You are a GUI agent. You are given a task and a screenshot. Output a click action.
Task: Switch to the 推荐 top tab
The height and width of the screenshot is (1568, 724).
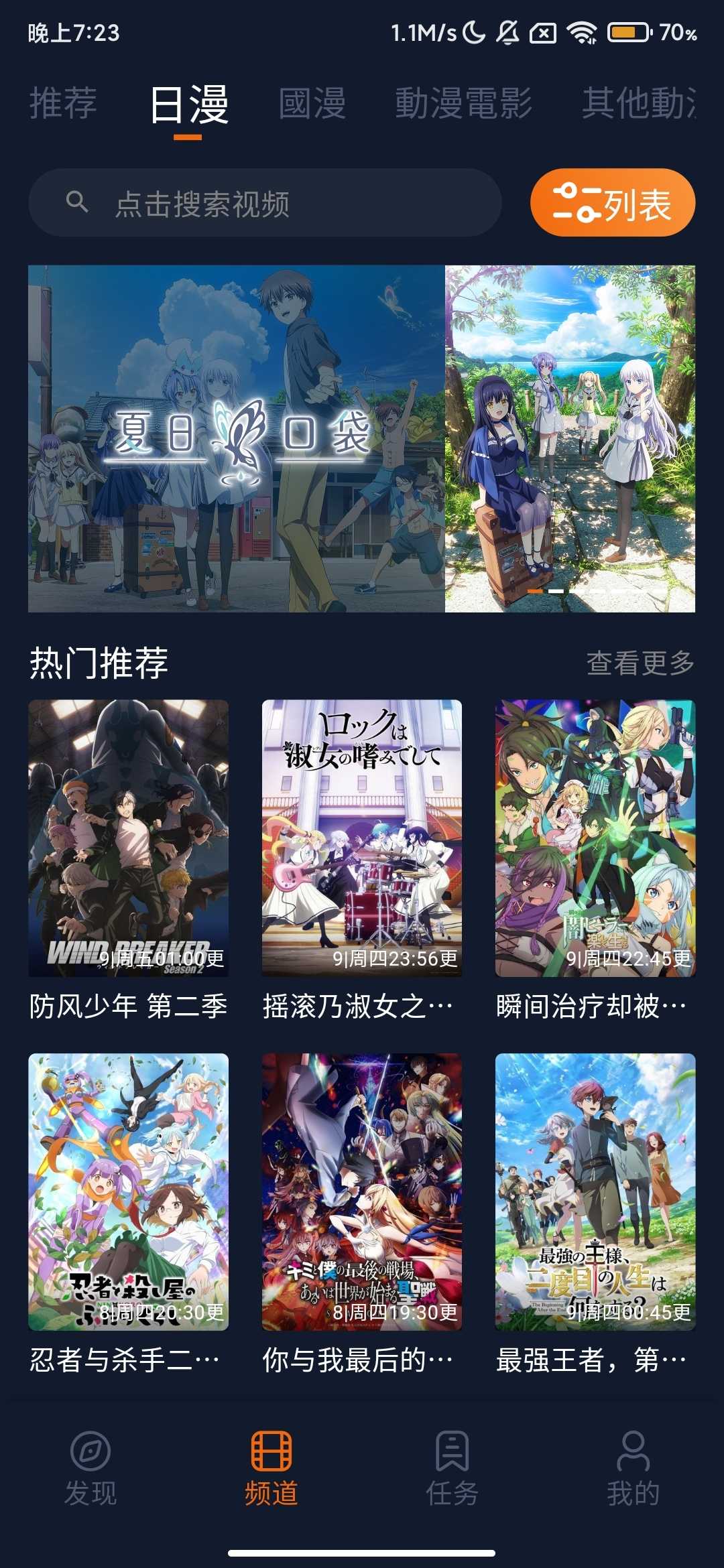(63, 104)
